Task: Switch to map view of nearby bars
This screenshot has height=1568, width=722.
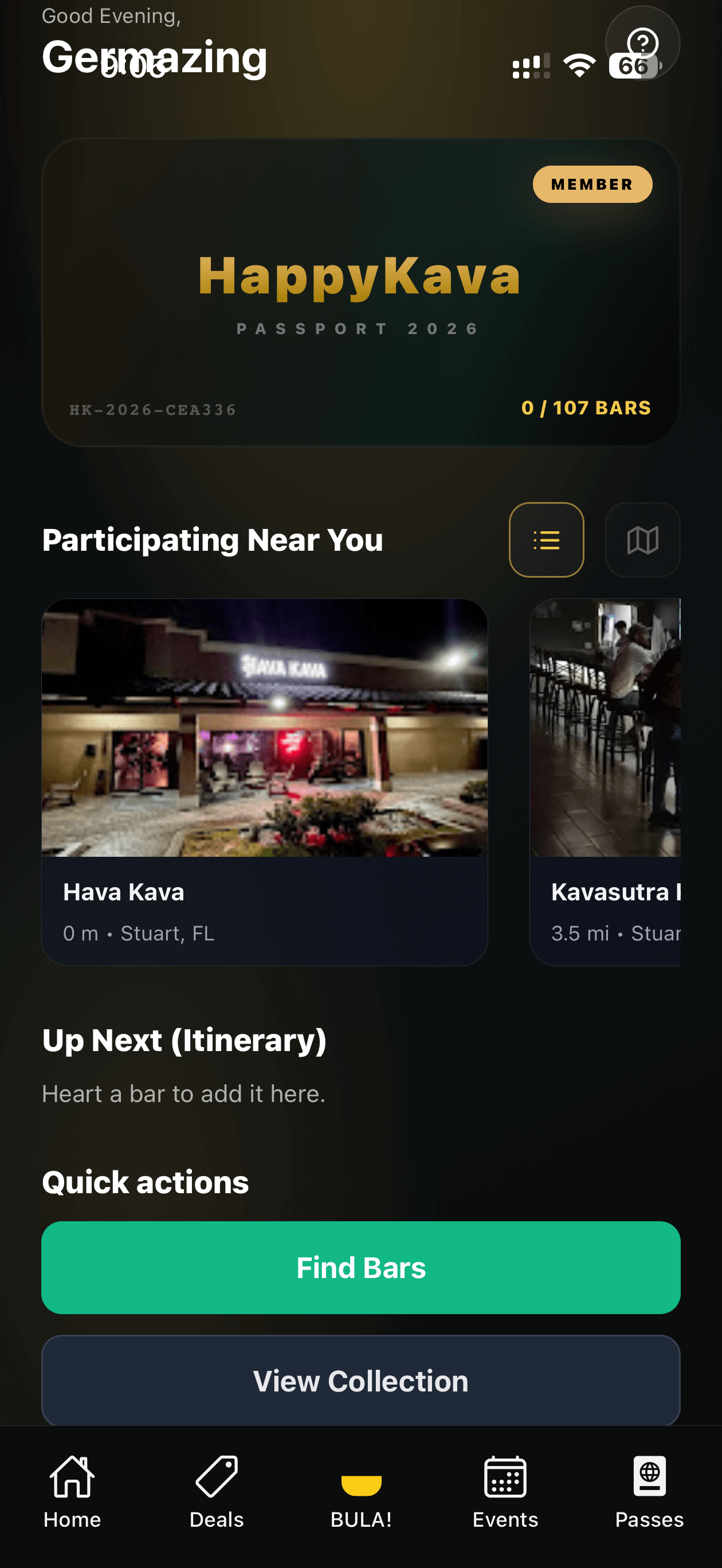Action: click(x=642, y=540)
